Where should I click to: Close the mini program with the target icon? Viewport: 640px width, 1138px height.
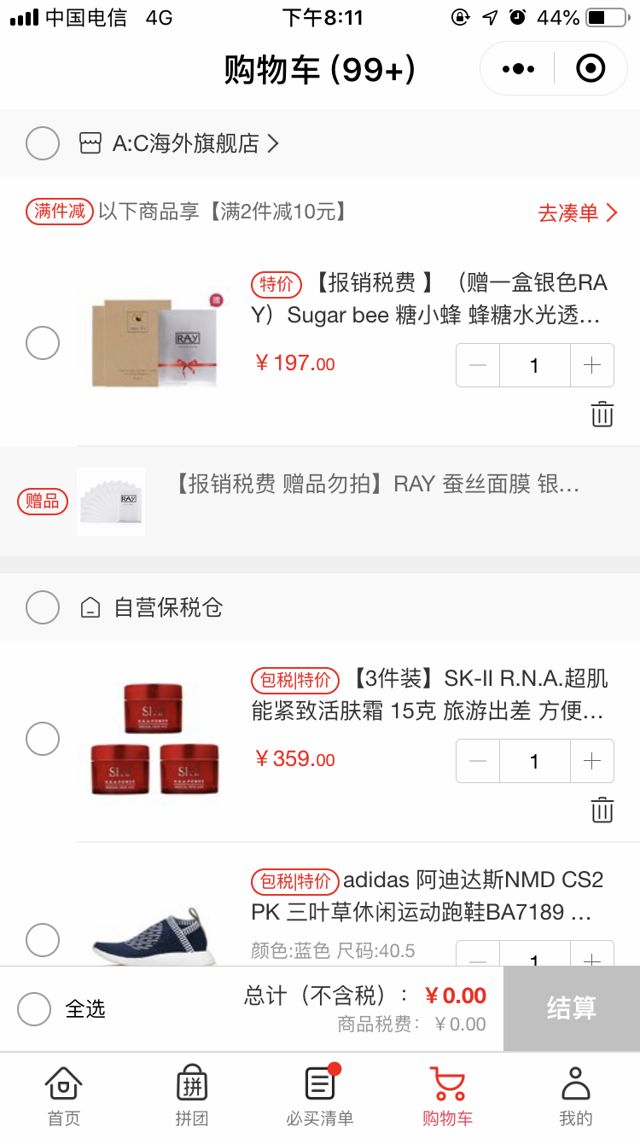591,69
